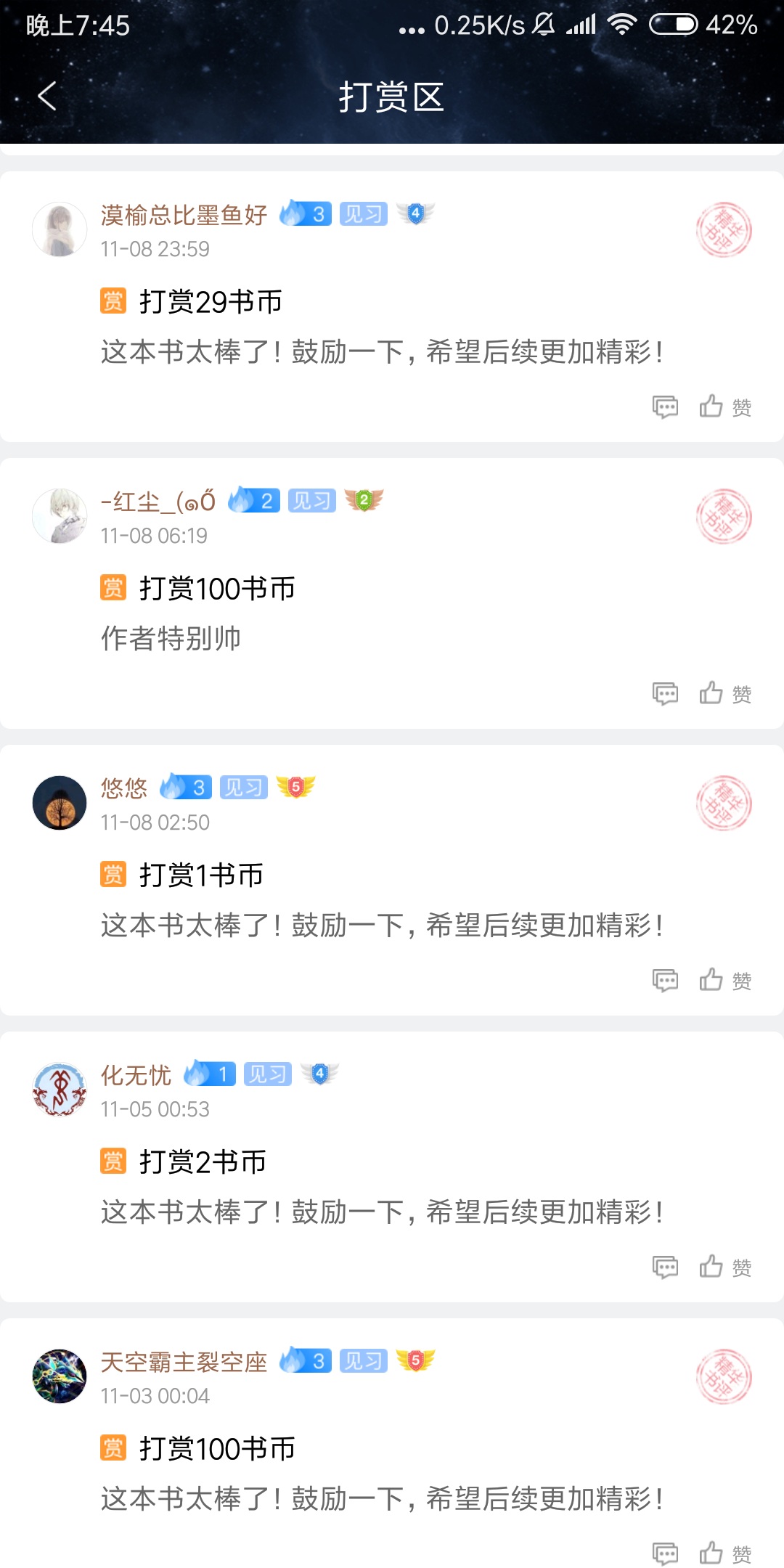The width and height of the screenshot is (784, 1568).
Task: Like the post by 化无忧
Action: click(724, 1267)
